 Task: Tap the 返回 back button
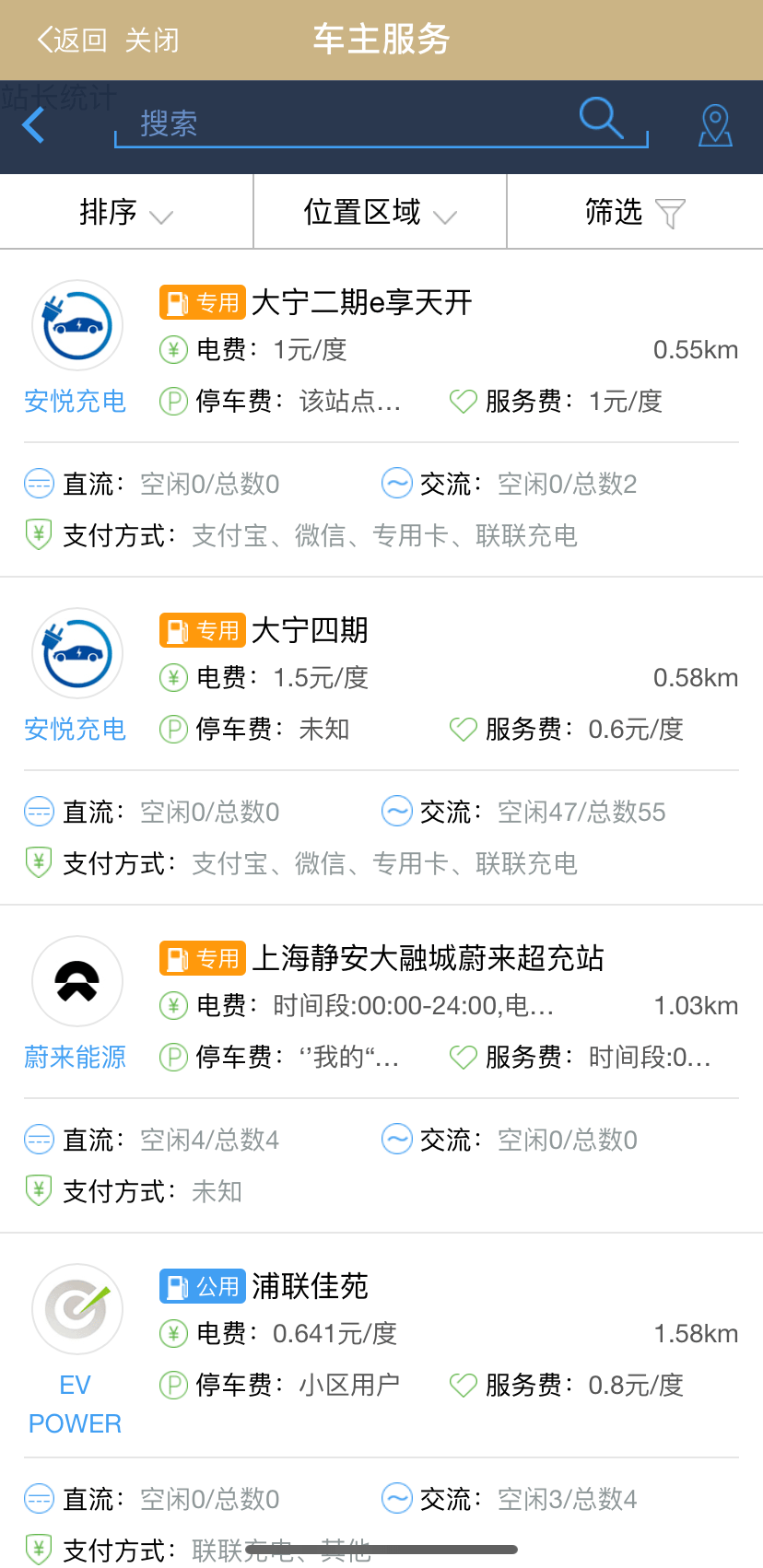pyautogui.click(x=72, y=41)
